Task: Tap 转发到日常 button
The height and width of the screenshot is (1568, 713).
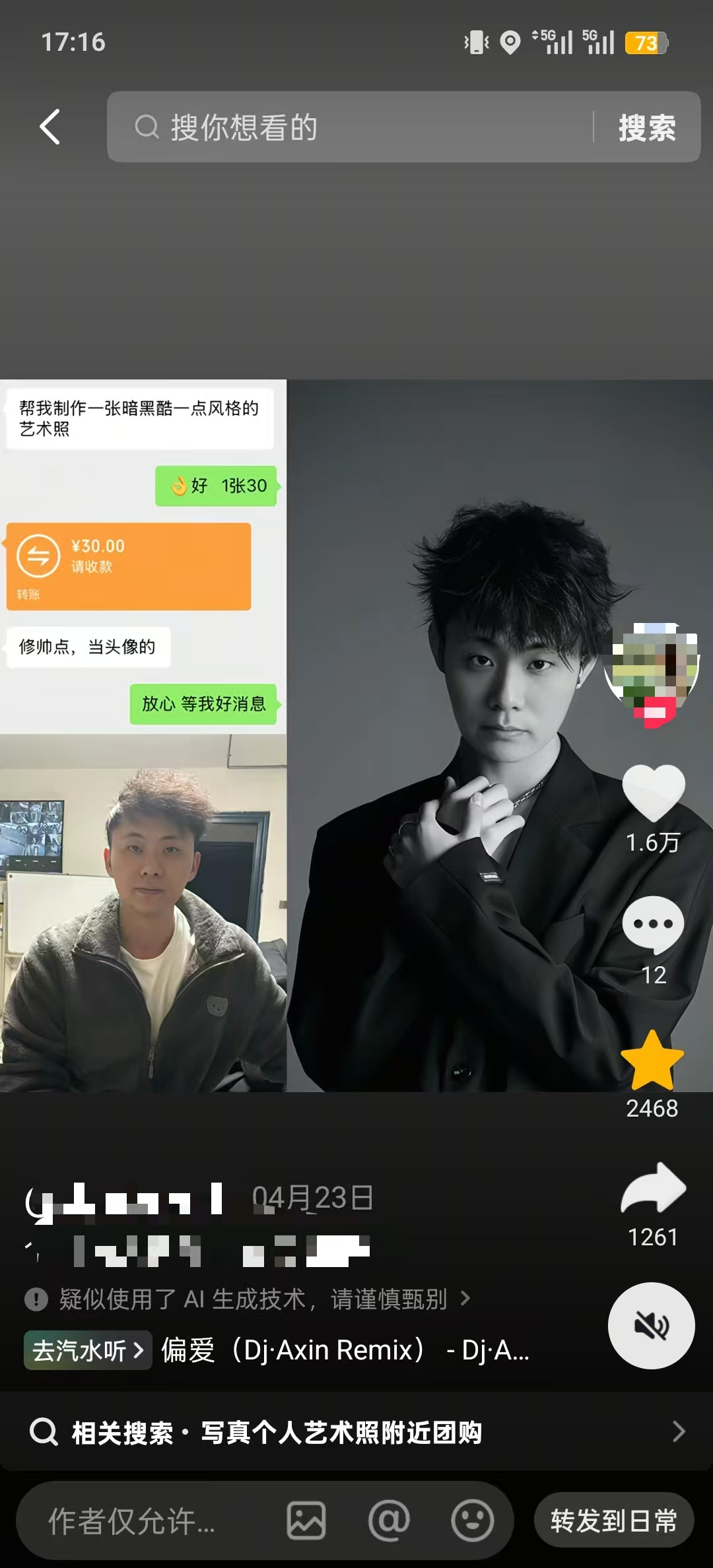Action: pos(614,1520)
